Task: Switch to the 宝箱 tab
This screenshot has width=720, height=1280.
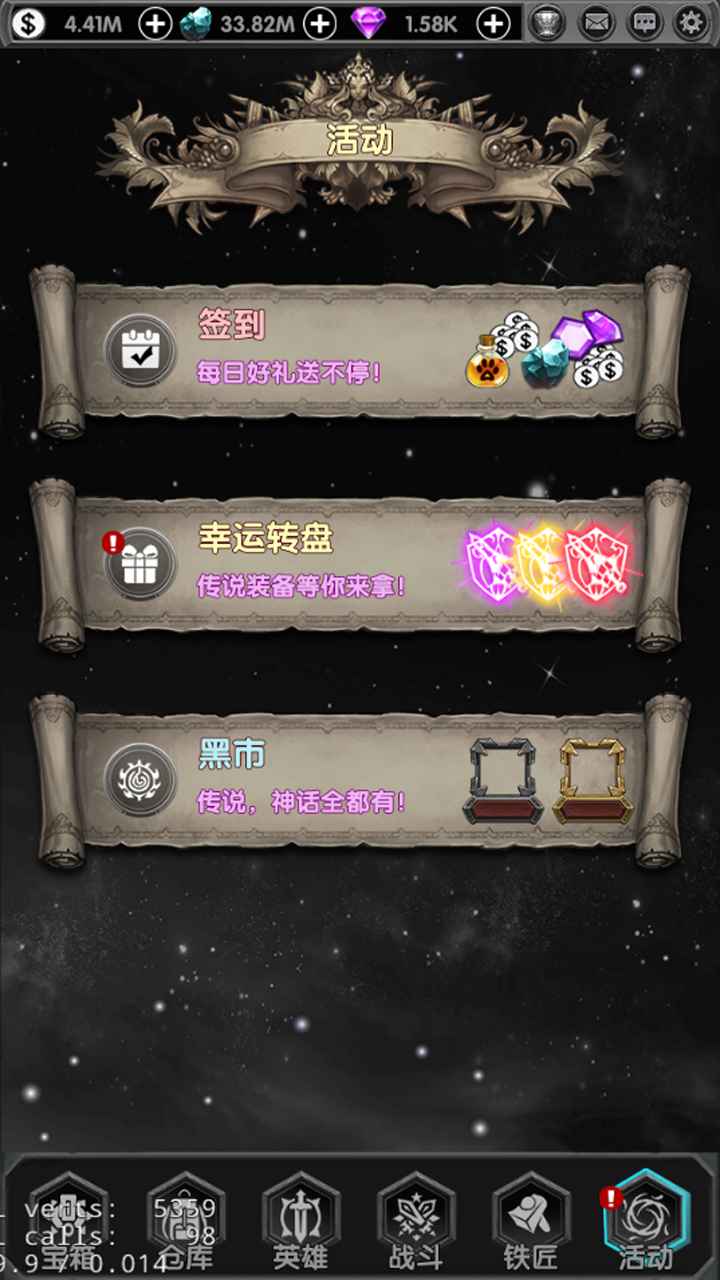Action: [x=68, y=1222]
